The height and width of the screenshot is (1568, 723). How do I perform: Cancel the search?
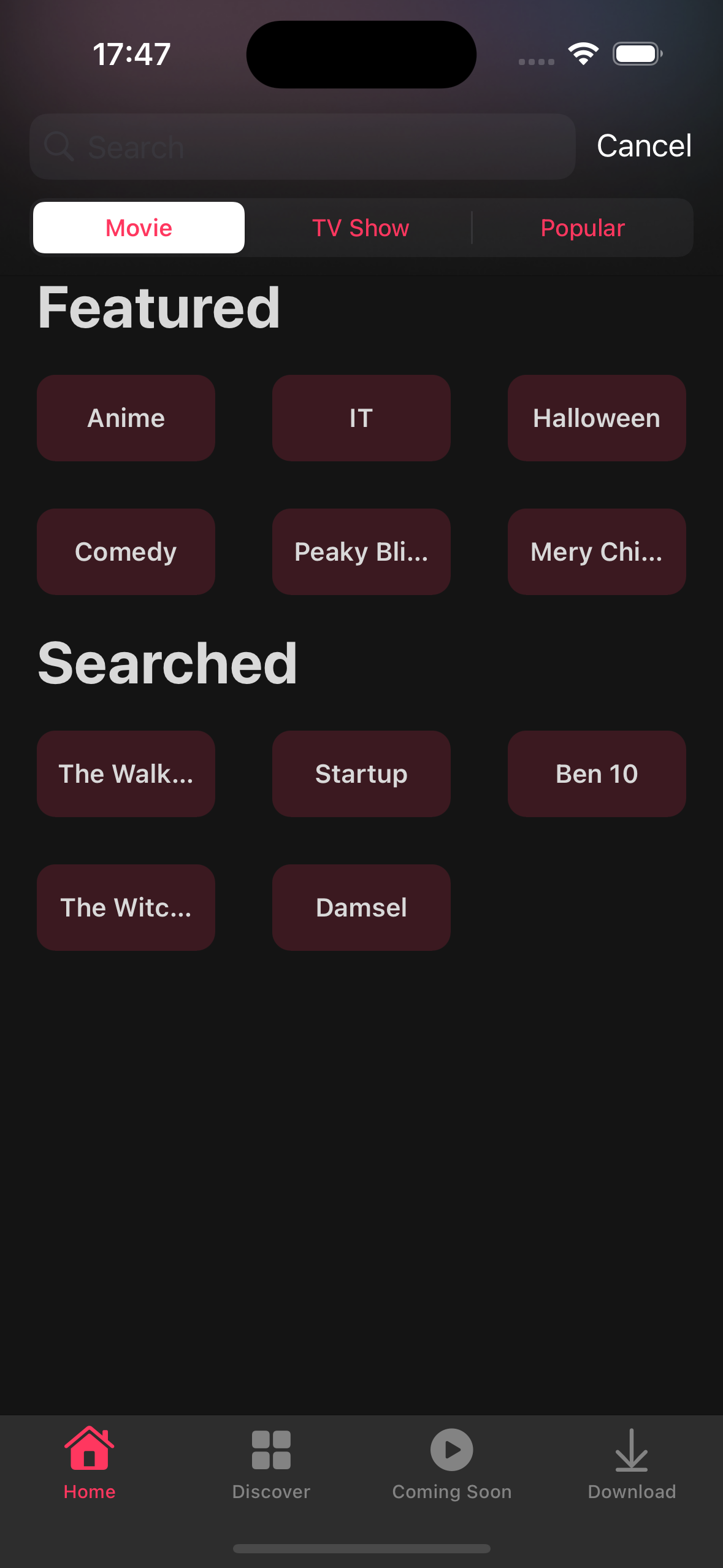pyautogui.click(x=644, y=146)
